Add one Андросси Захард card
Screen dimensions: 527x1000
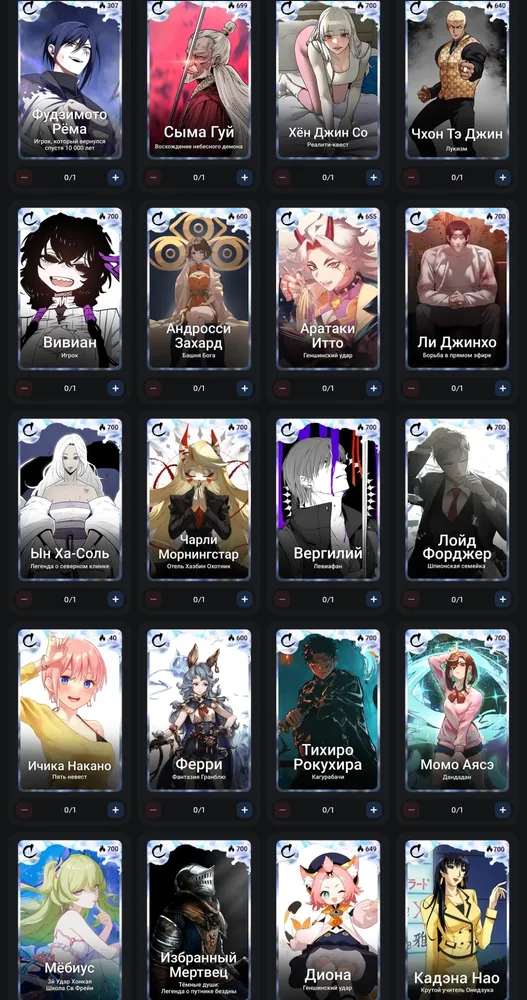click(244, 388)
